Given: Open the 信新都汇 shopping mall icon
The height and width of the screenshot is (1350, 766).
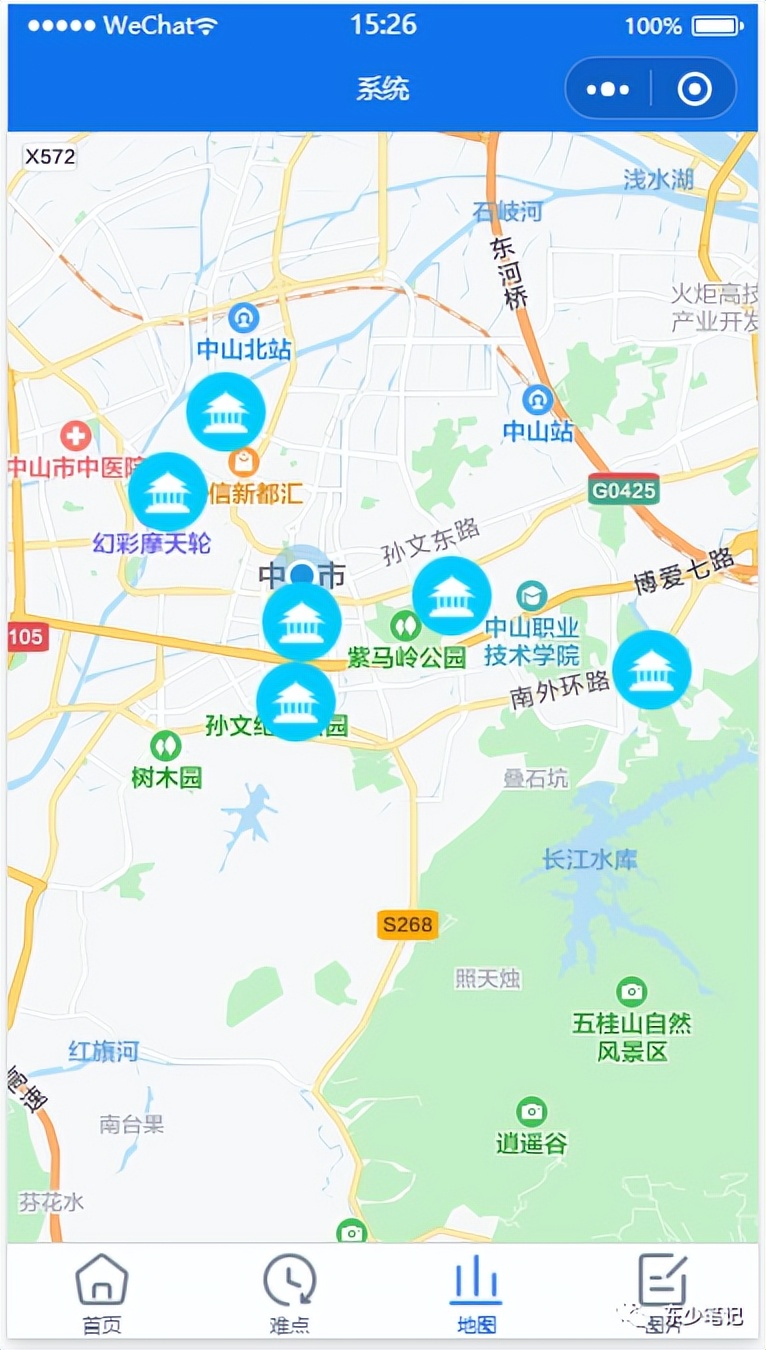Looking at the screenshot, I should tap(241, 464).
